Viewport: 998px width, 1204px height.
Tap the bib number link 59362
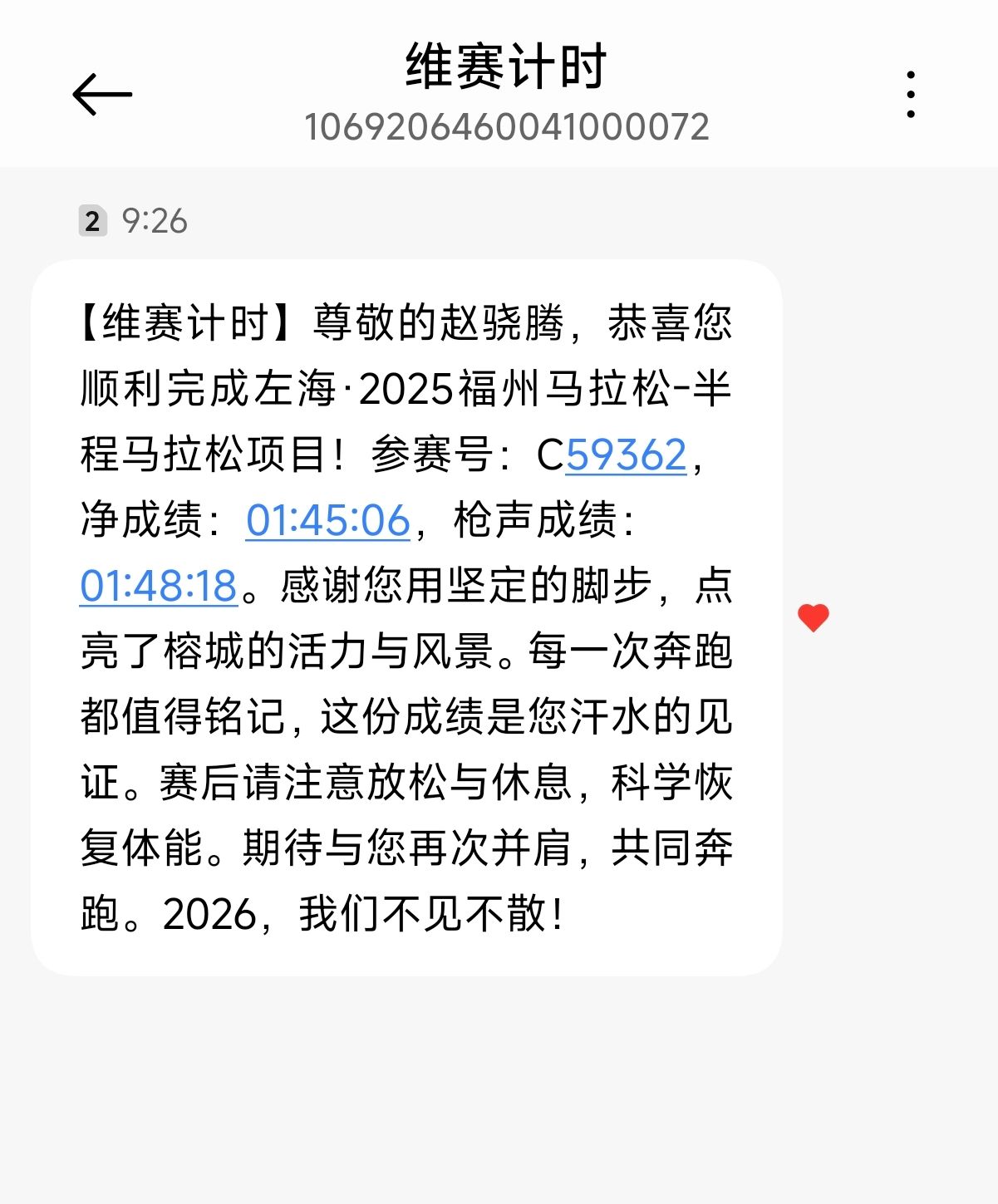[x=626, y=455]
